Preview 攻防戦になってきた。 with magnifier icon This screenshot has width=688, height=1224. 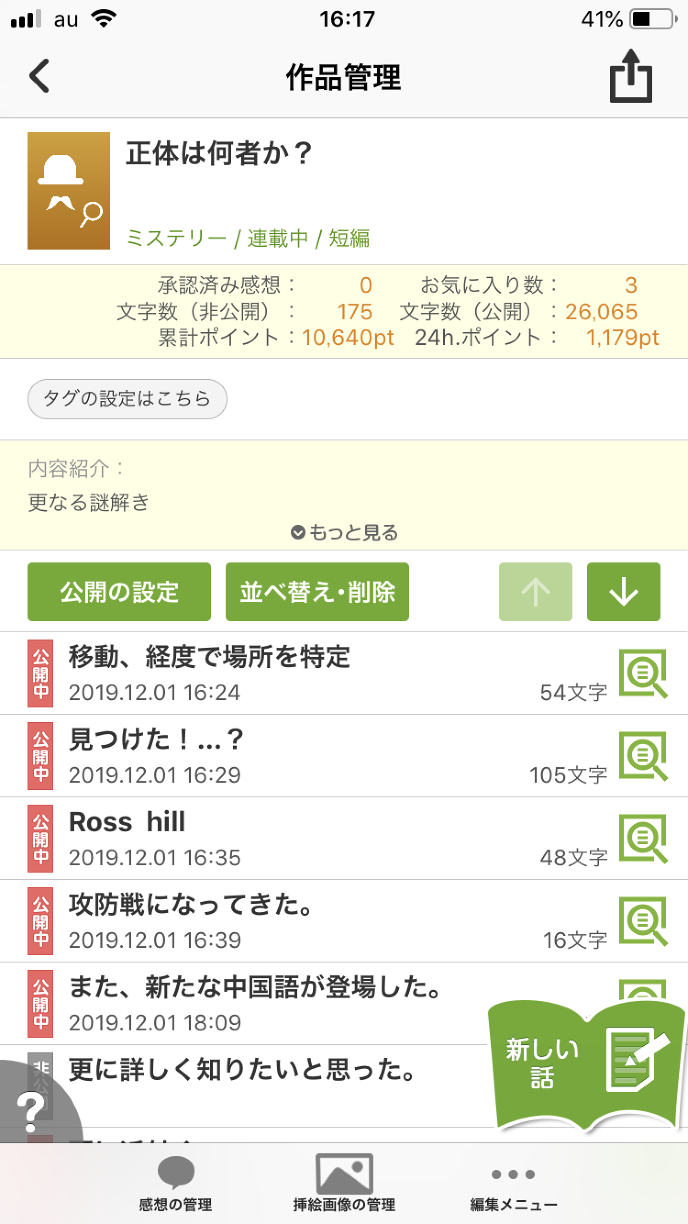coord(642,921)
